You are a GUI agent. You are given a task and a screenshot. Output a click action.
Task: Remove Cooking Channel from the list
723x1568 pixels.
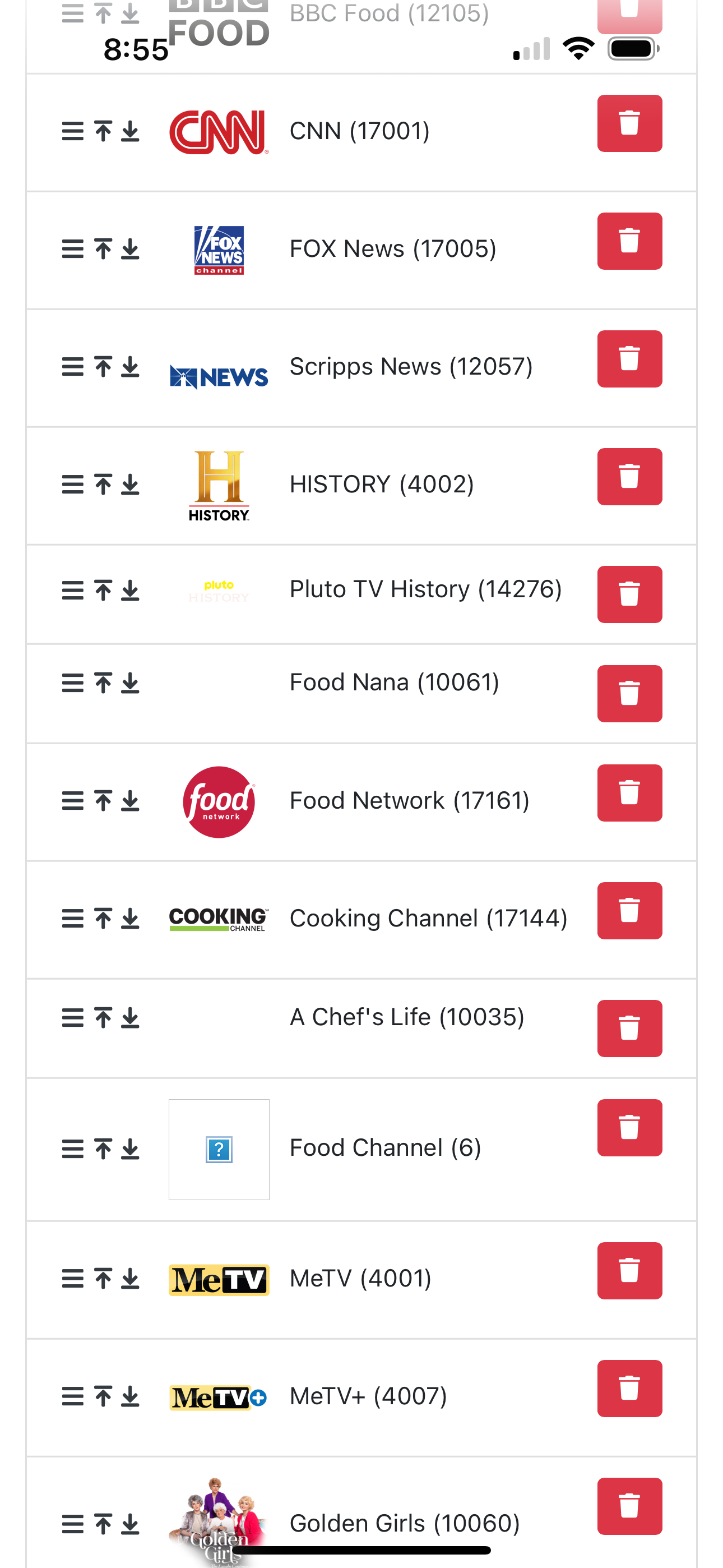point(629,911)
